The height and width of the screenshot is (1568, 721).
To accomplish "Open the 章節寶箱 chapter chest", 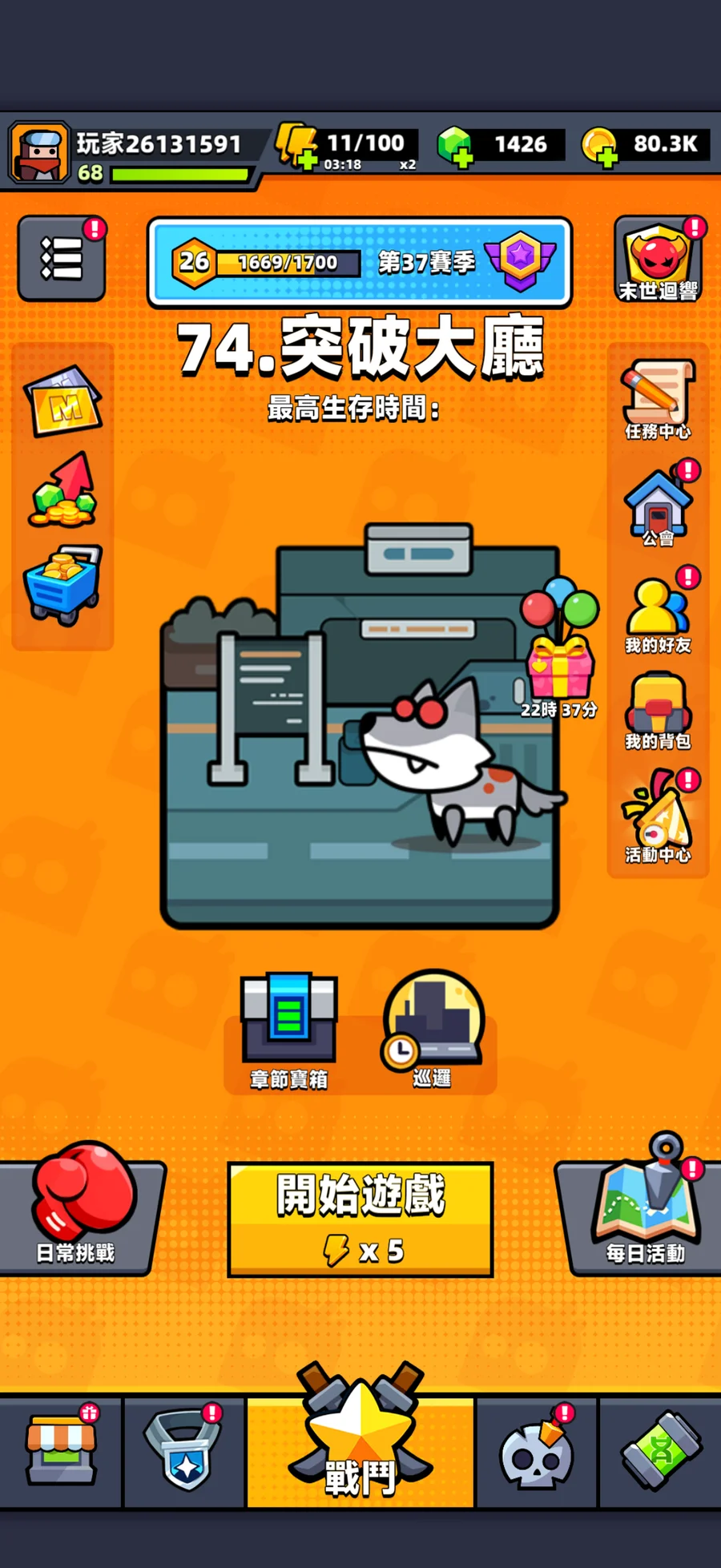I will (x=289, y=1030).
